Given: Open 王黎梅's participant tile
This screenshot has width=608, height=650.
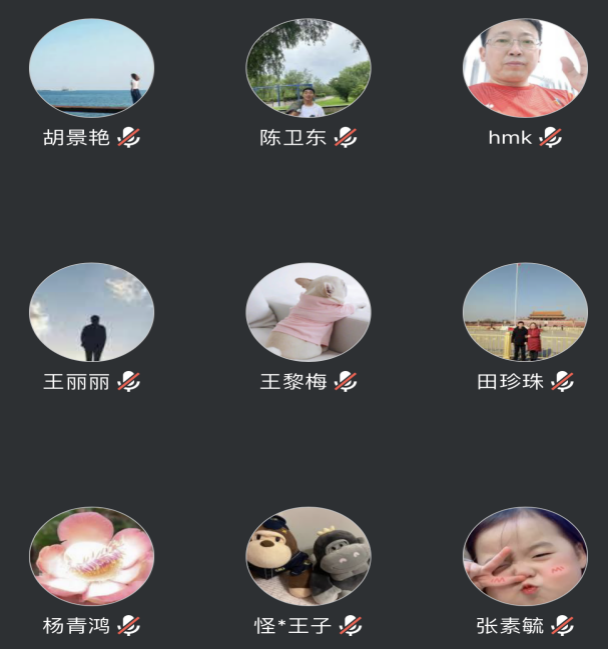Looking at the screenshot, I should click(308, 312).
